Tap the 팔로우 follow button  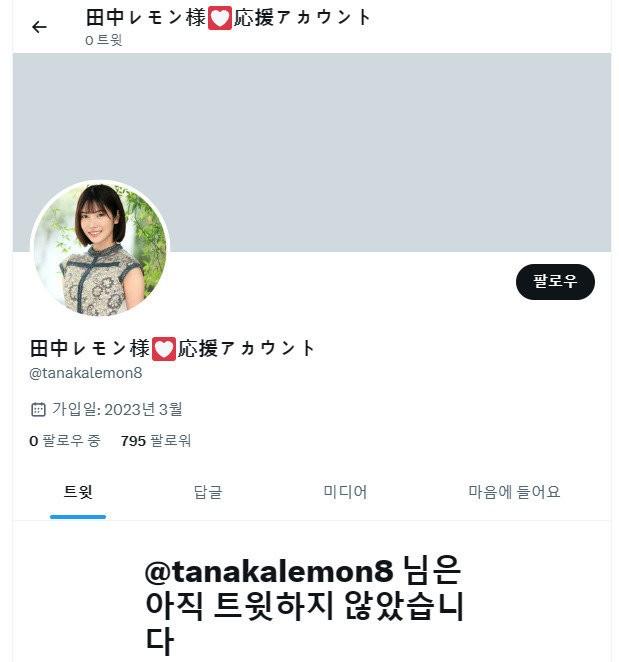(555, 282)
